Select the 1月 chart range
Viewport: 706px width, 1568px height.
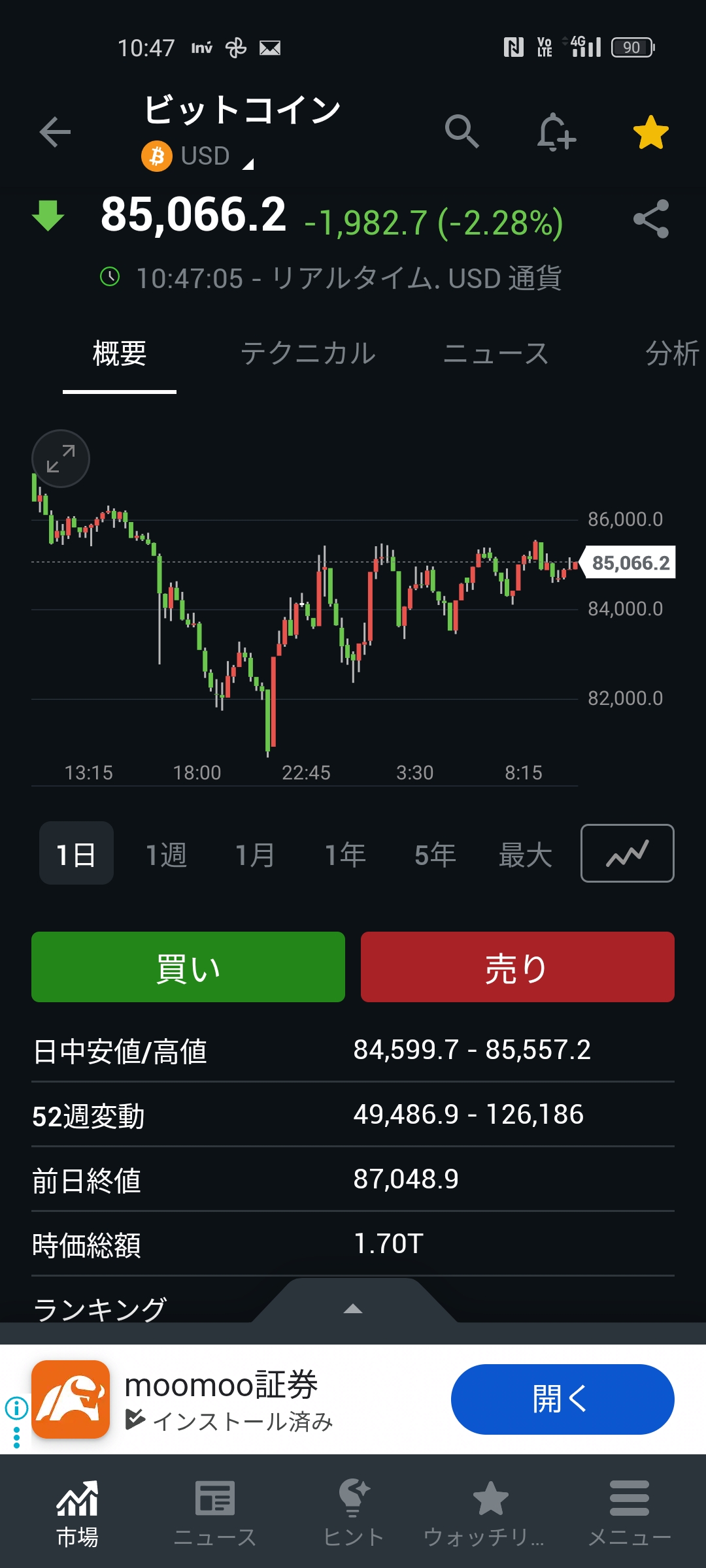pos(255,854)
